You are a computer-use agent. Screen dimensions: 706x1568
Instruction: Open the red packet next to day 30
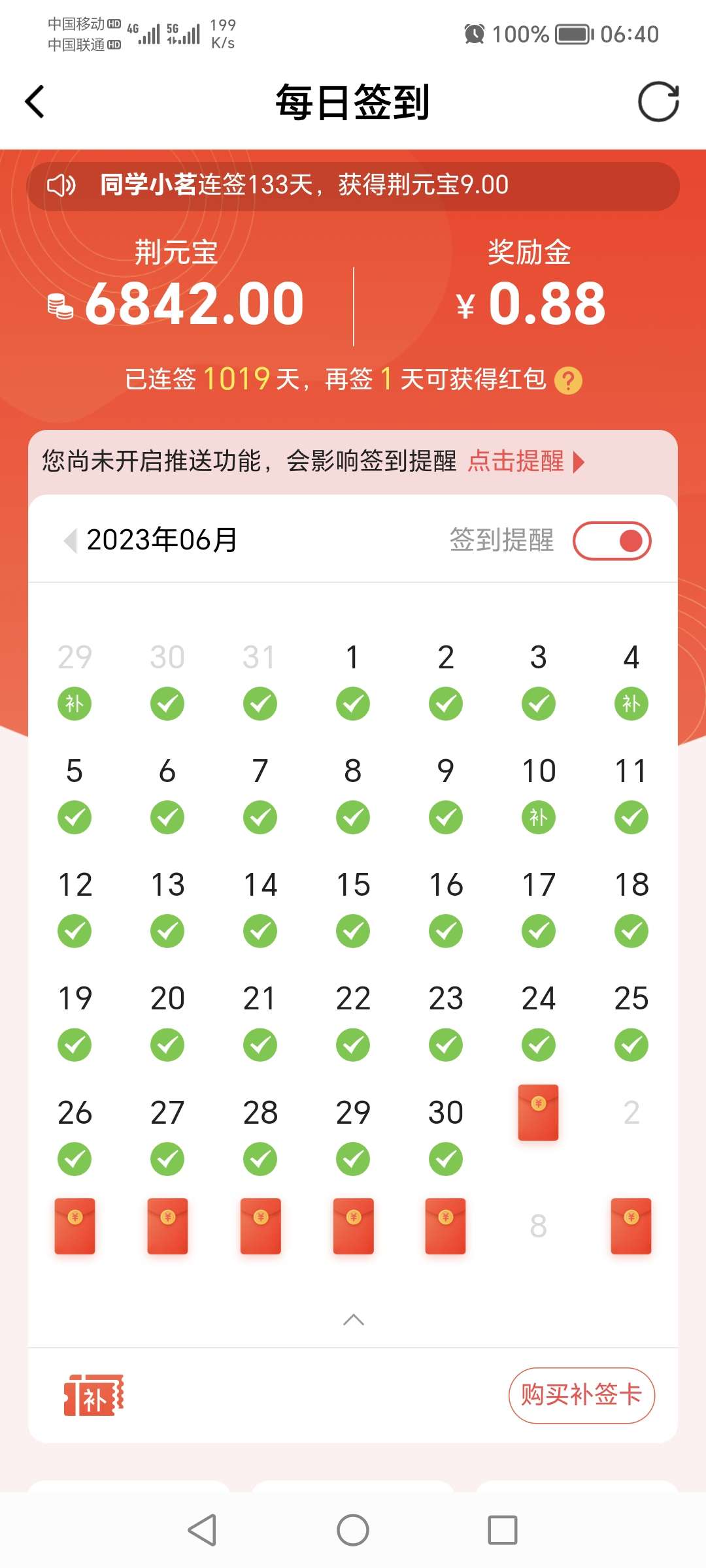click(x=538, y=1113)
